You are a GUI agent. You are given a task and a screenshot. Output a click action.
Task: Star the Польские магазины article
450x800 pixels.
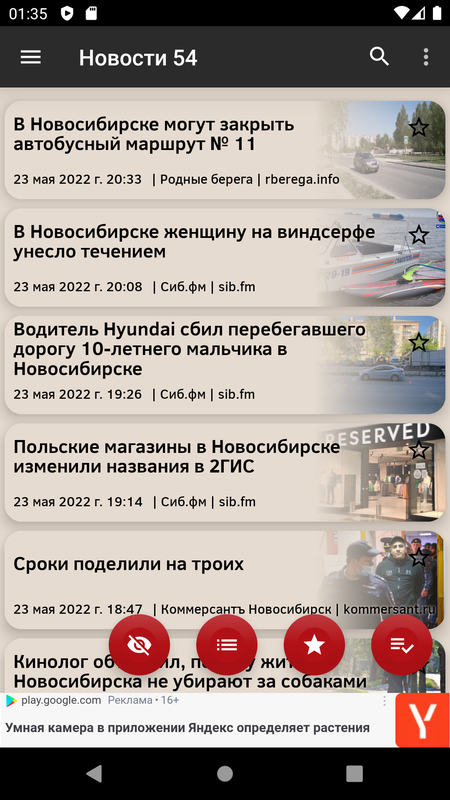click(x=419, y=450)
